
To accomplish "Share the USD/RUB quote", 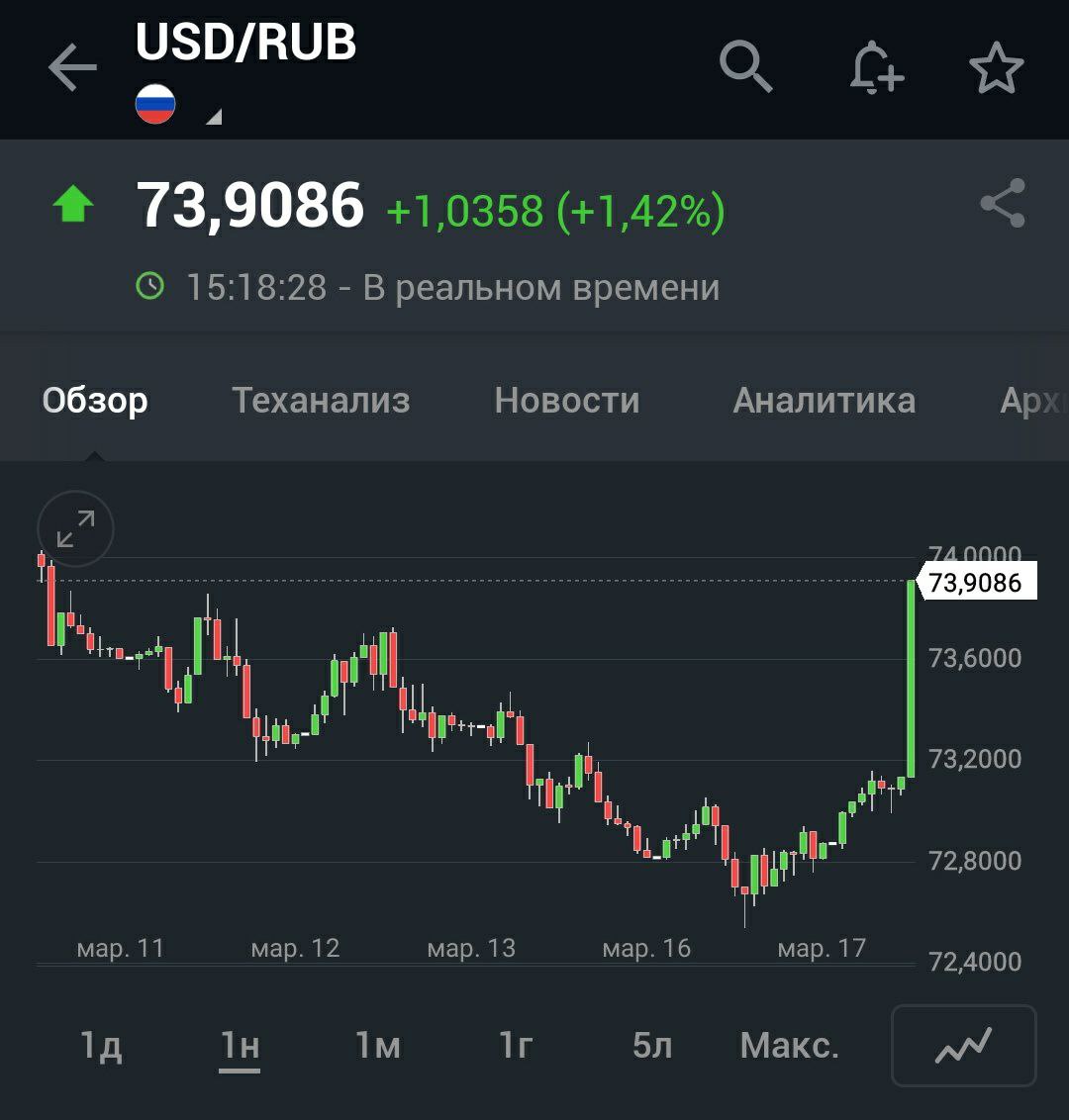I will pos(1003,204).
